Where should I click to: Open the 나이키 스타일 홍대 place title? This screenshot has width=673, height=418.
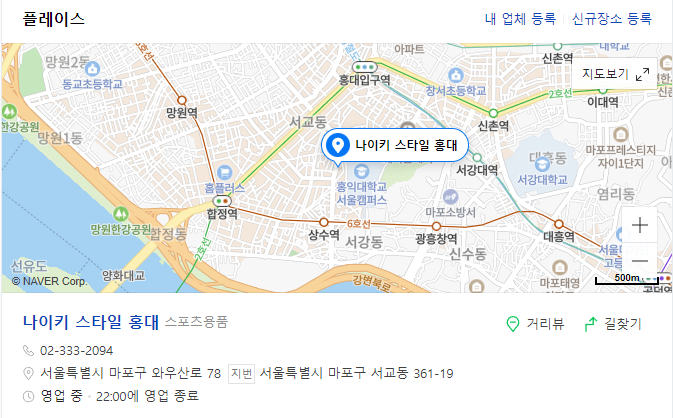(x=91, y=322)
